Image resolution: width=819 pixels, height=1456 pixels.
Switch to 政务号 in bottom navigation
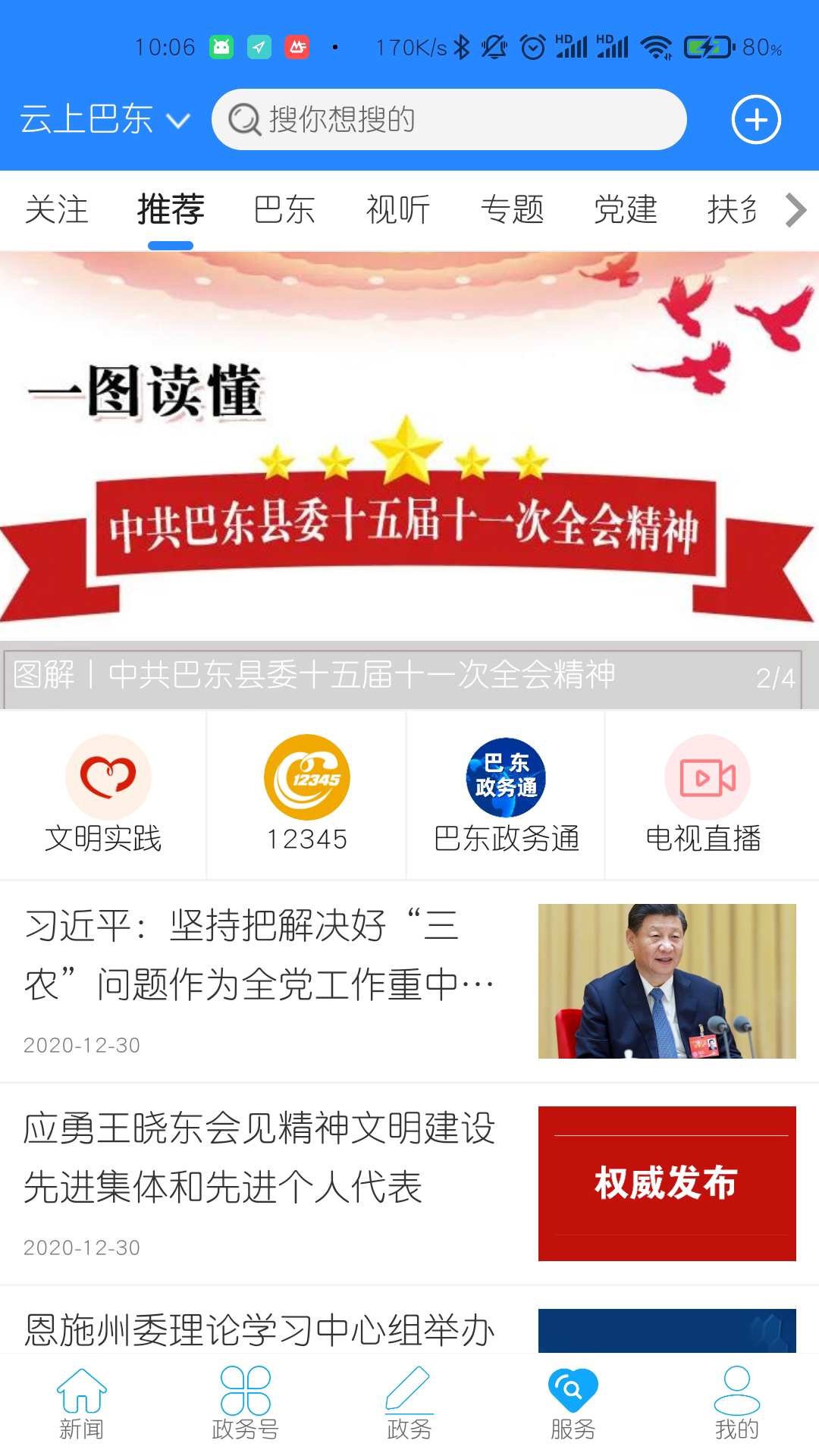click(x=245, y=1403)
